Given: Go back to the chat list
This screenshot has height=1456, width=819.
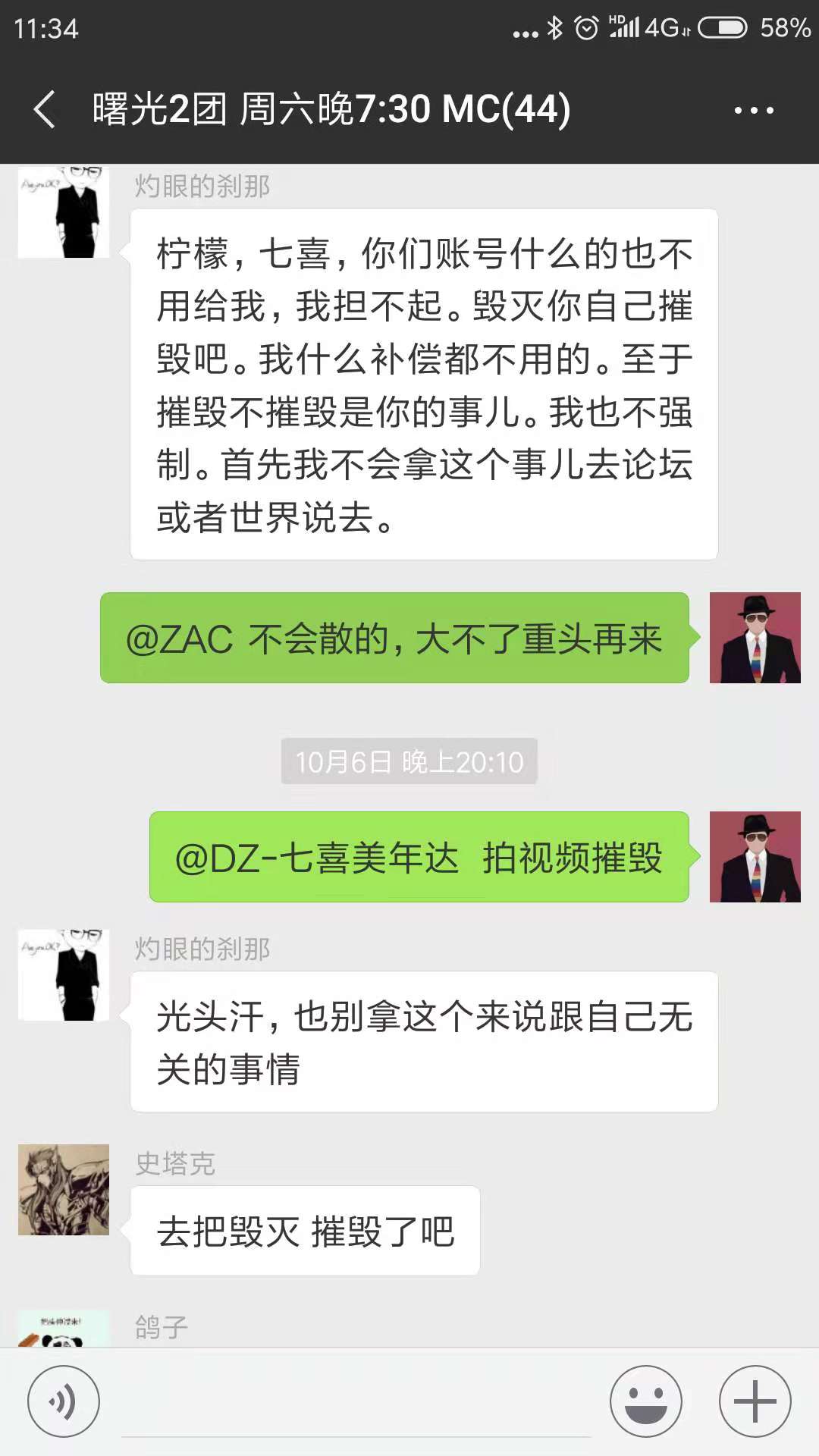Looking at the screenshot, I should (45, 109).
